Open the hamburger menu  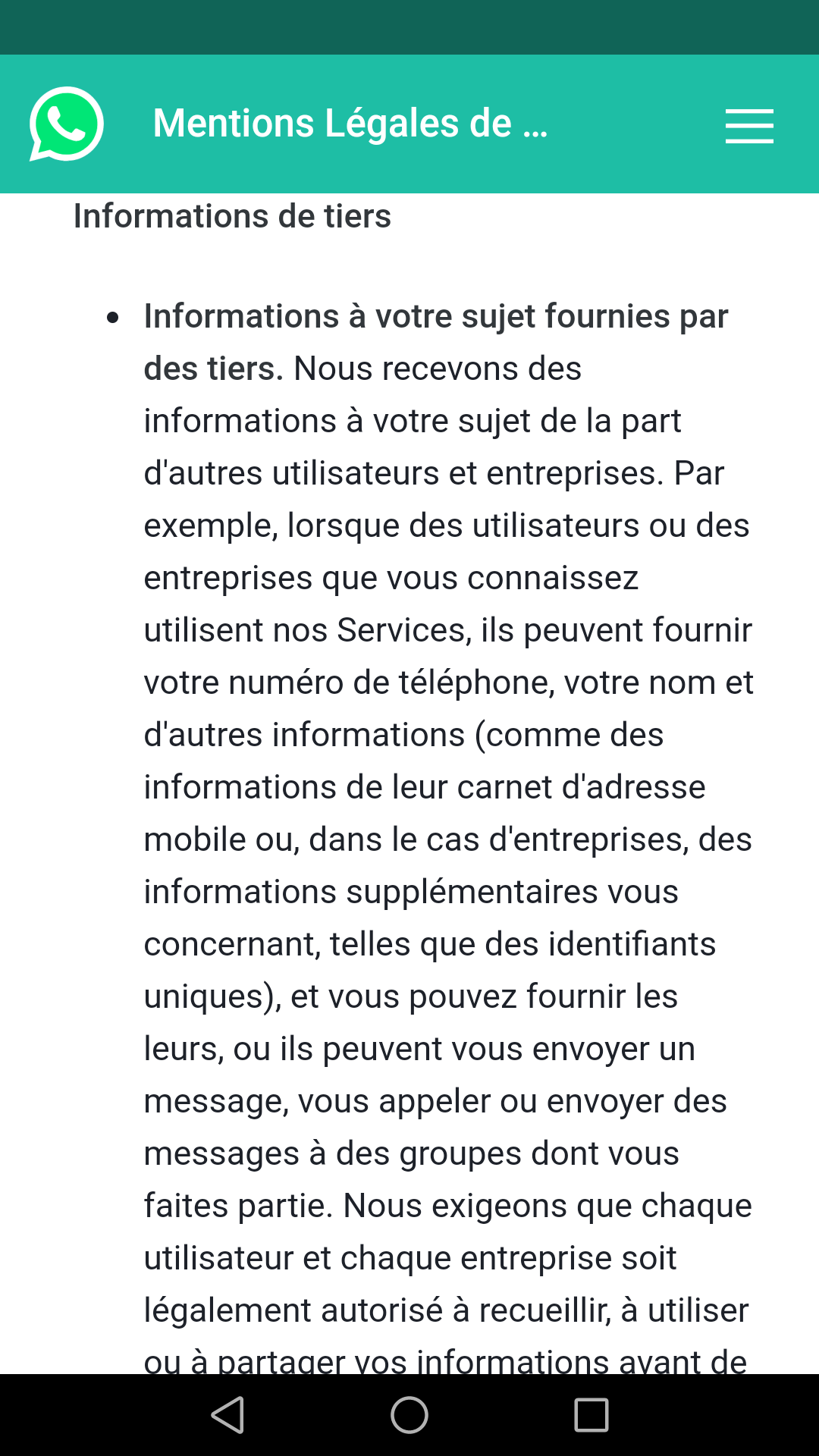coord(749,125)
